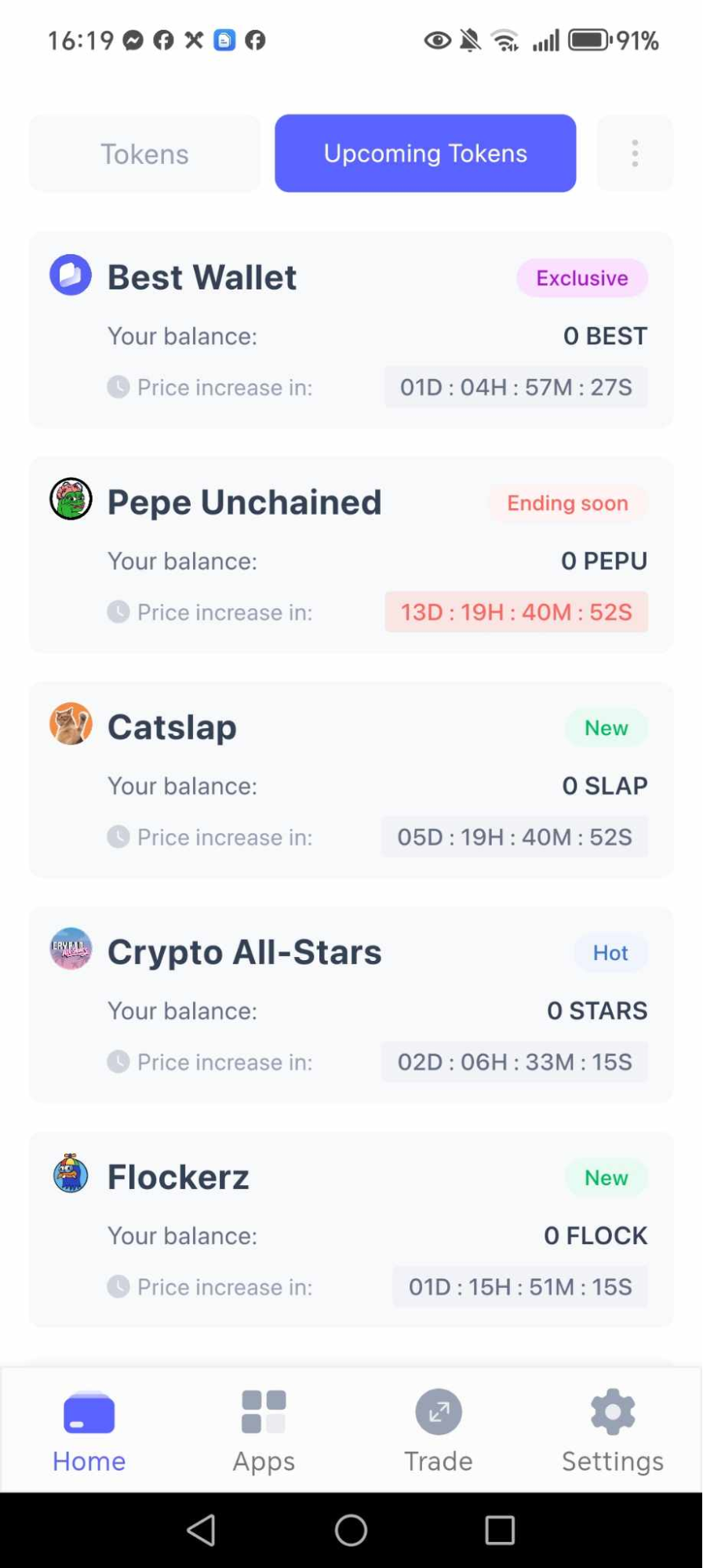Viewport: 703px width, 1568px height.
Task: Switch to the Apps tab
Action: pyautogui.click(x=264, y=1431)
